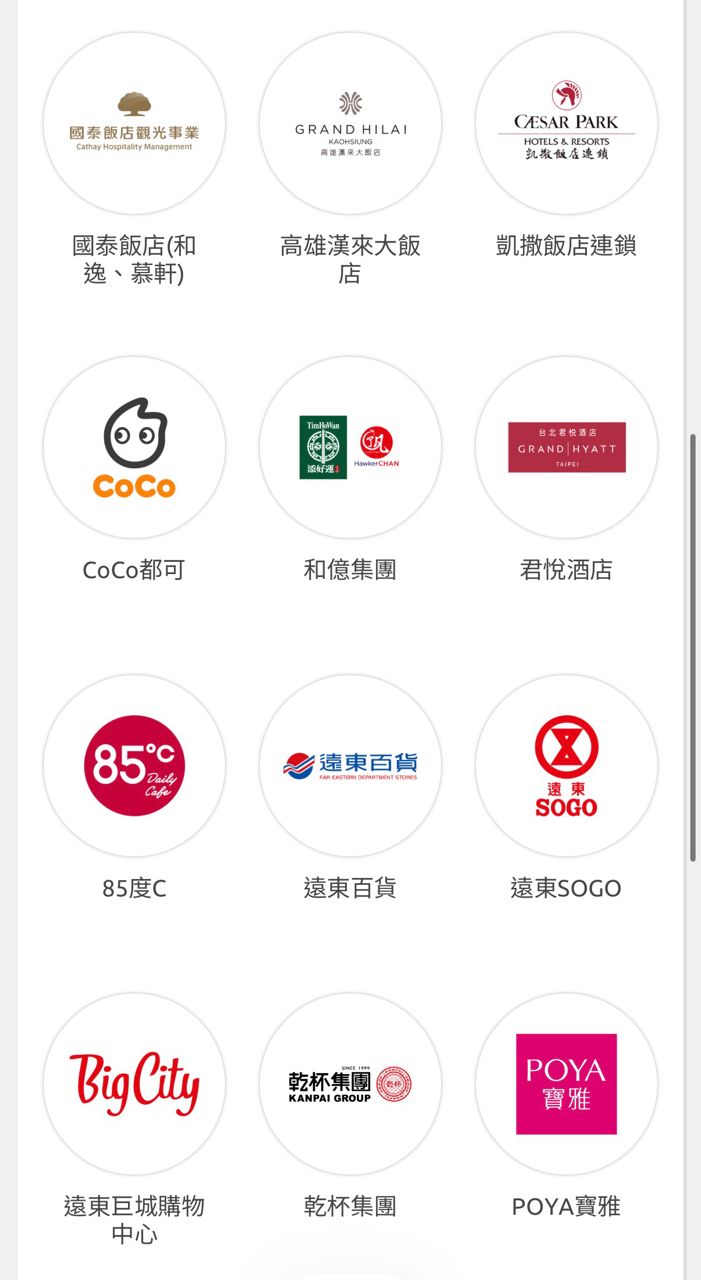Viewport: 701px width, 1280px height.
Task: Select 君悅酒店 Grand Hyatt tile
Action: pyautogui.click(x=566, y=447)
